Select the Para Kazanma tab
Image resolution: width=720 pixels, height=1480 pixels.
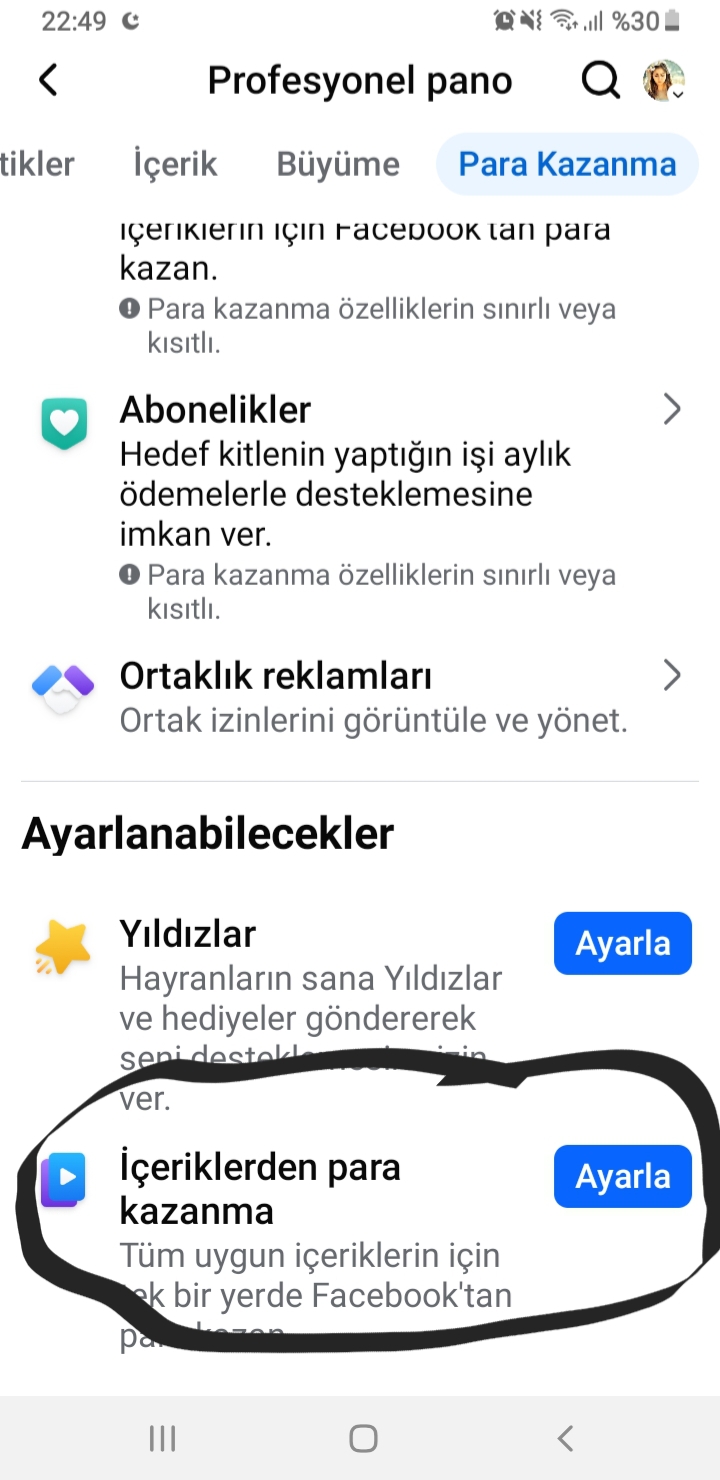567,164
